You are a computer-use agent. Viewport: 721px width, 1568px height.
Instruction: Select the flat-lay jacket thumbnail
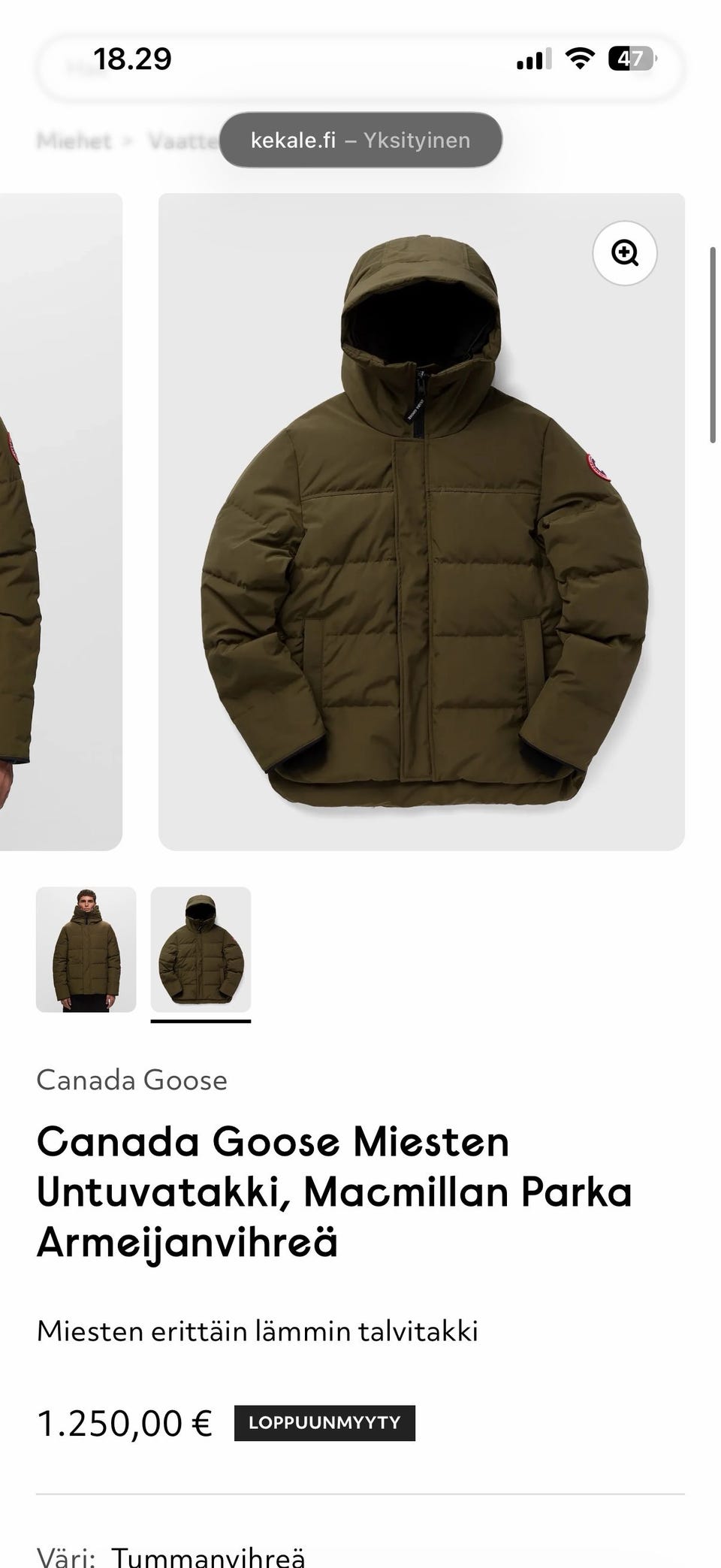point(201,949)
